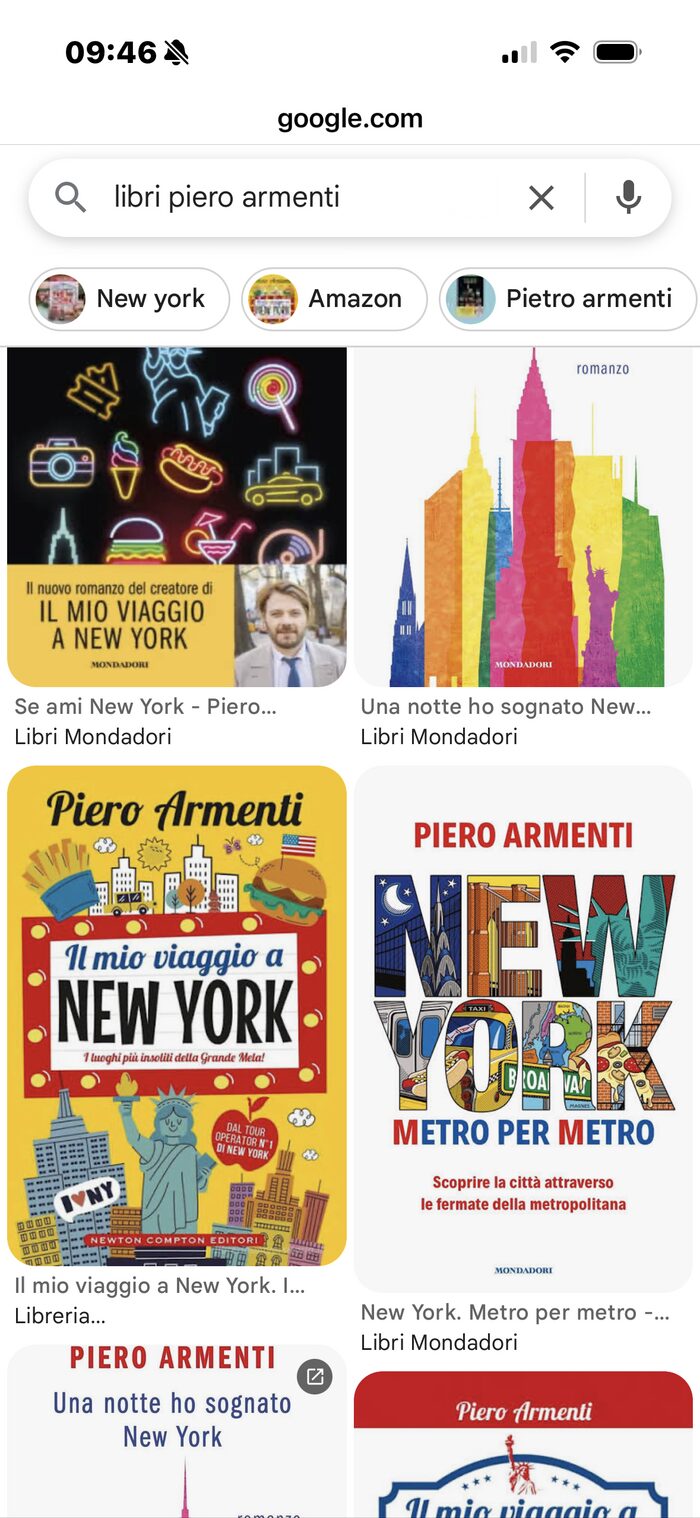Viewport: 700px width, 1518px height.
Task: Start a voice search with the microphone
Action: pyautogui.click(x=628, y=198)
